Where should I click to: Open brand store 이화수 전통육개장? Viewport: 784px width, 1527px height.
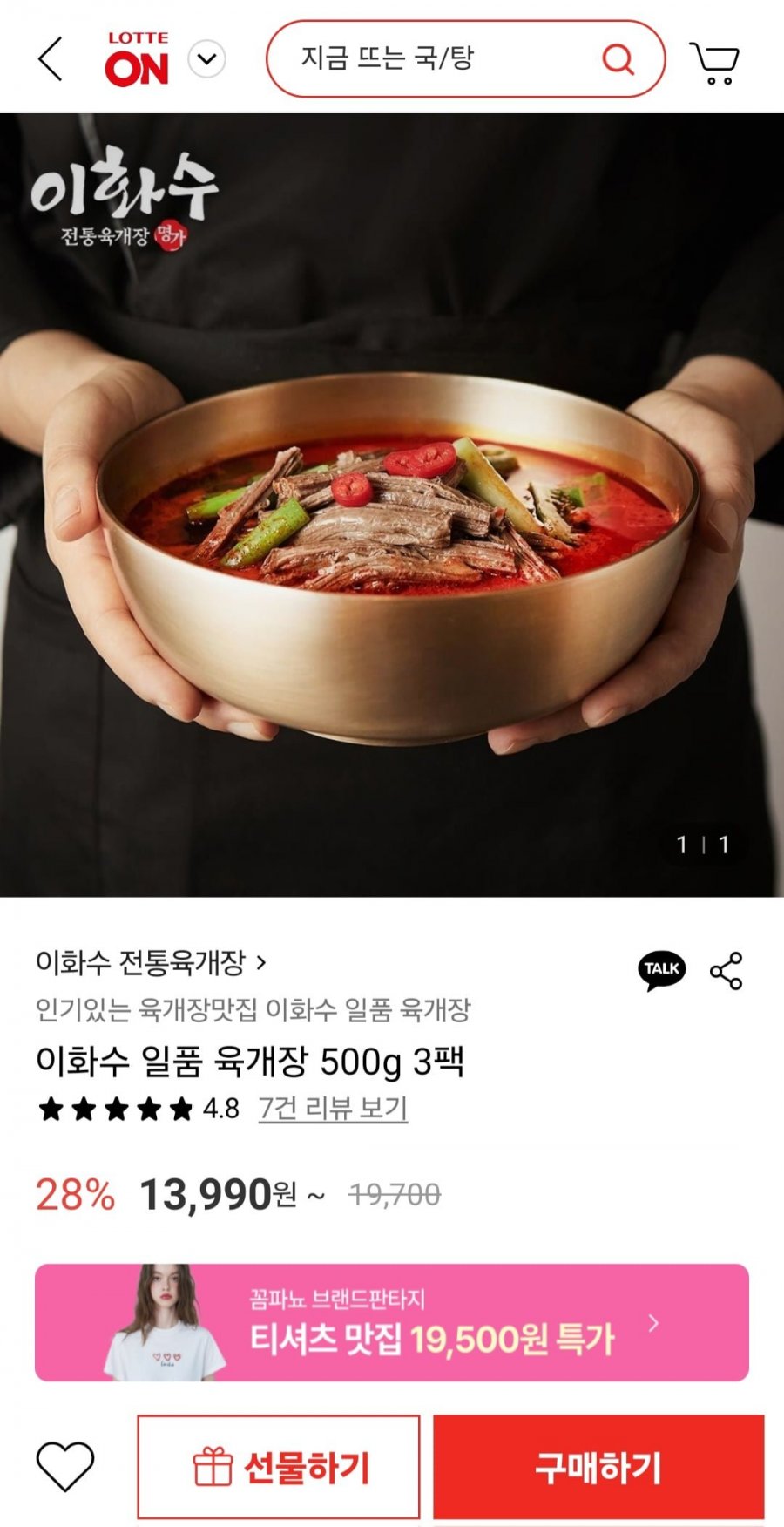click(150, 963)
